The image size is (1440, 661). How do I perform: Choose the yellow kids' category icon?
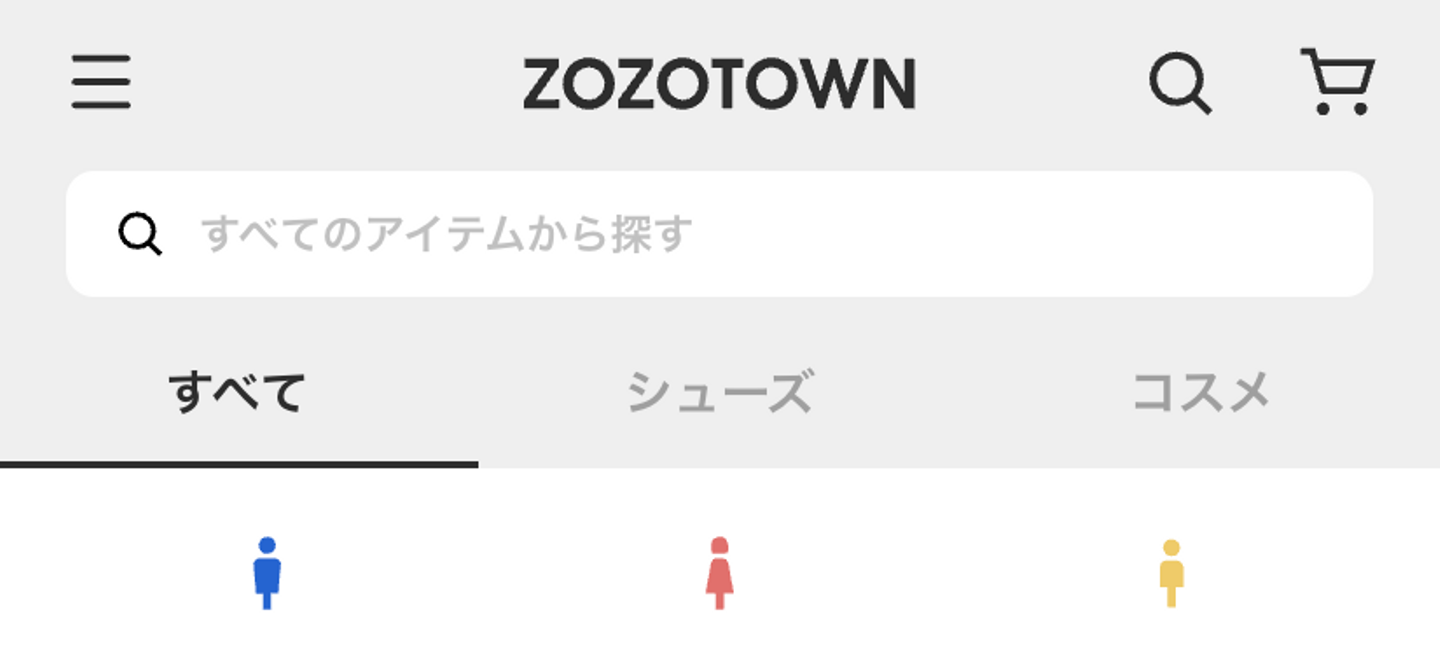click(1171, 573)
